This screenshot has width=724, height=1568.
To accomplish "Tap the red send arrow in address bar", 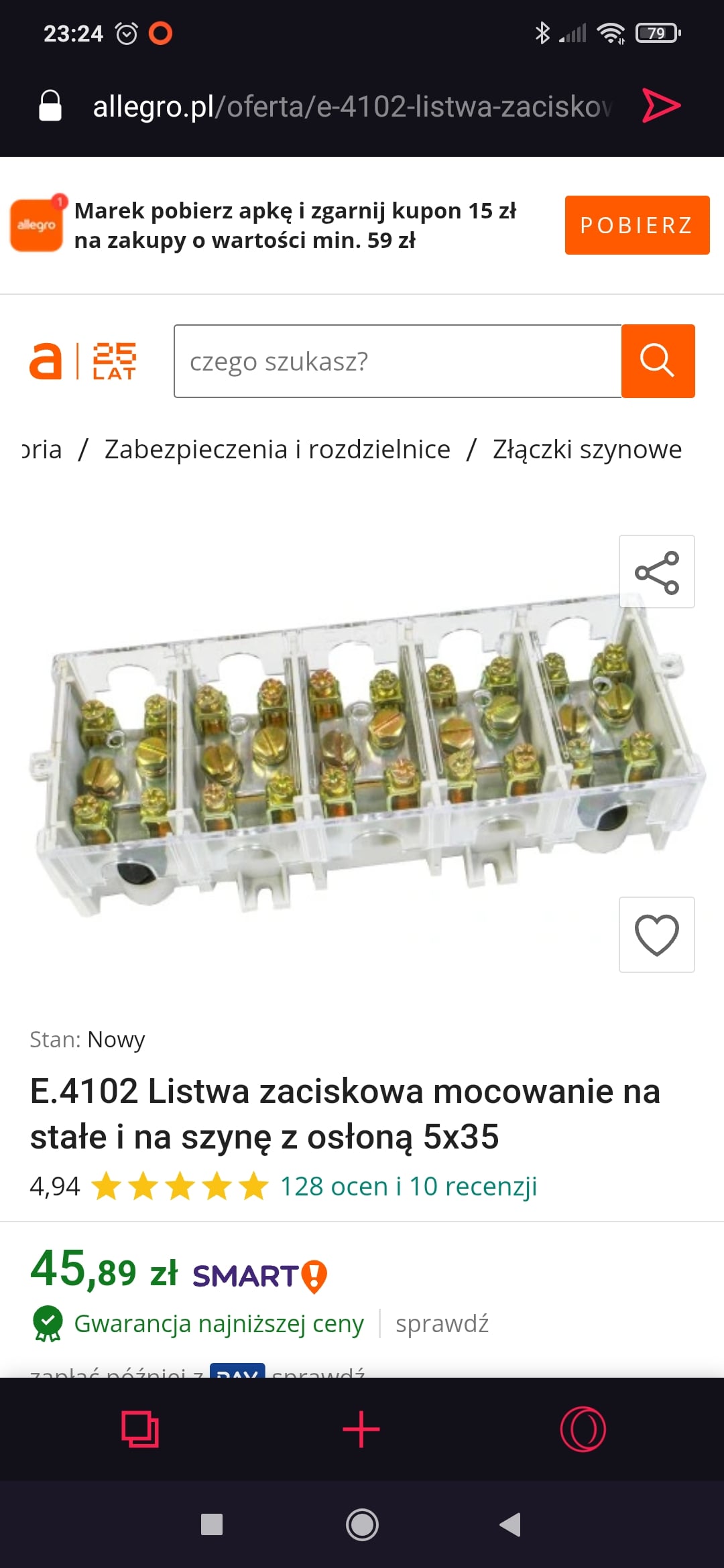I will click(661, 106).
